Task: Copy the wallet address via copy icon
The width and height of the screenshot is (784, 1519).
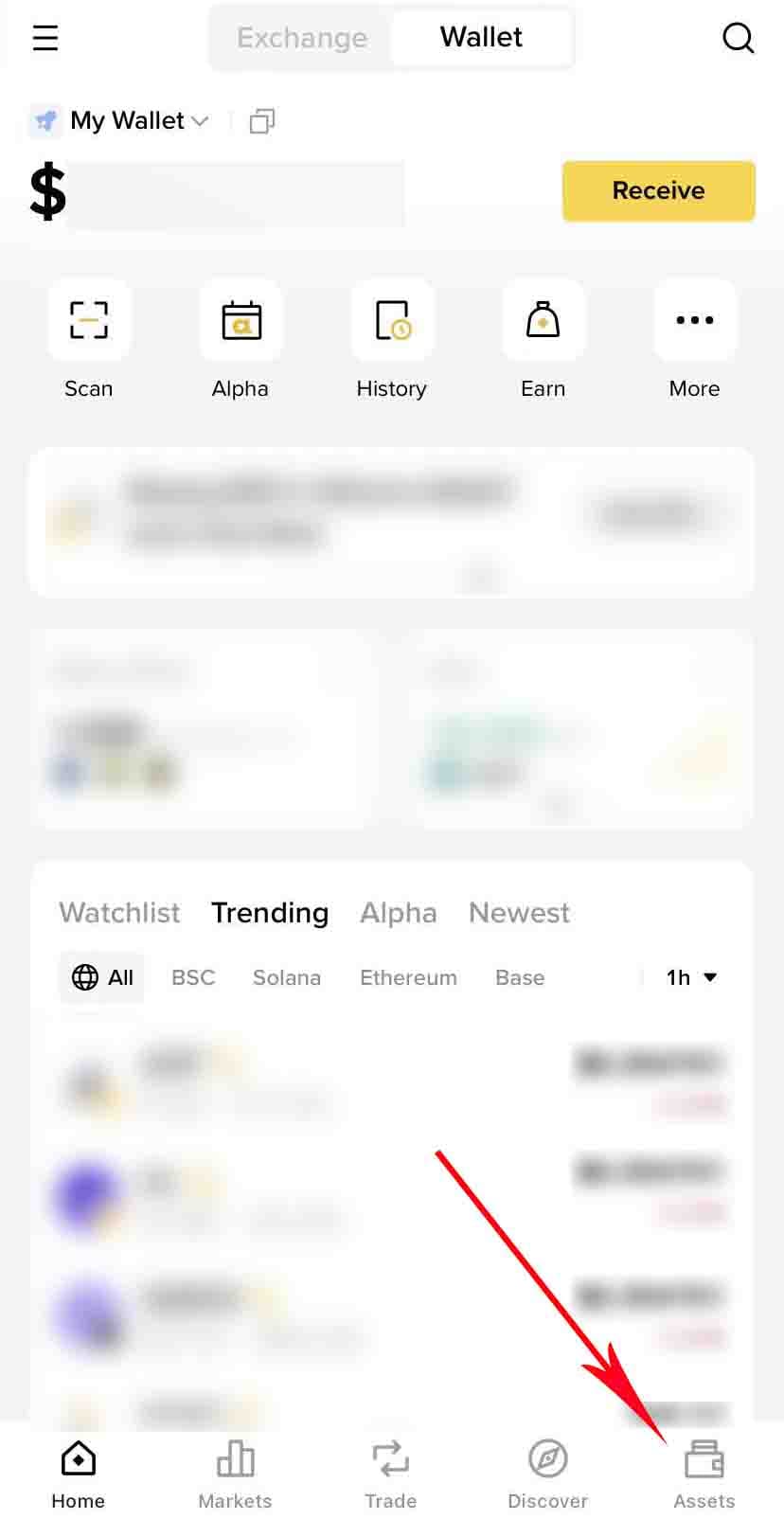Action: point(261,120)
